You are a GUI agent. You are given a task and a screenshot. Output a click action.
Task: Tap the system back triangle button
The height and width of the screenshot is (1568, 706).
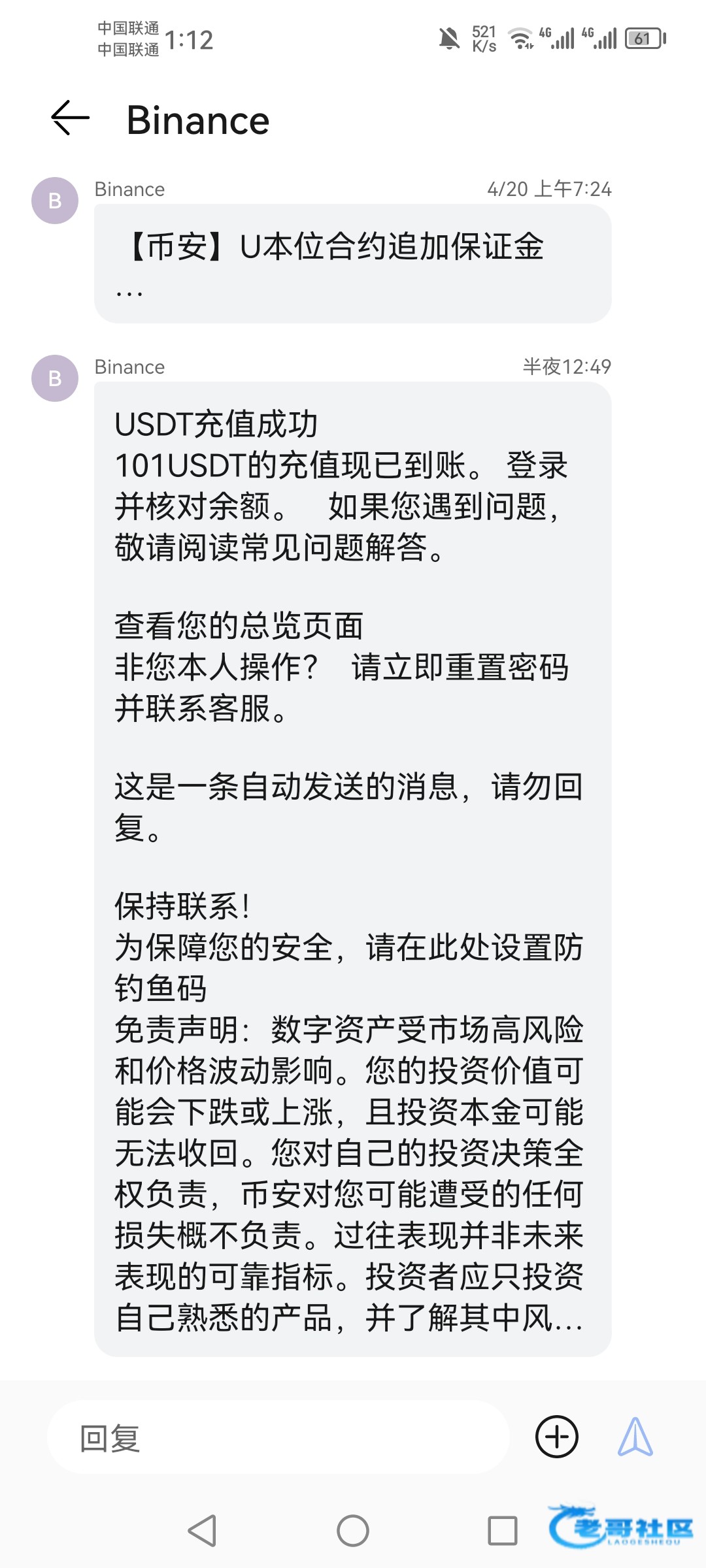(x=202, y=1531)
